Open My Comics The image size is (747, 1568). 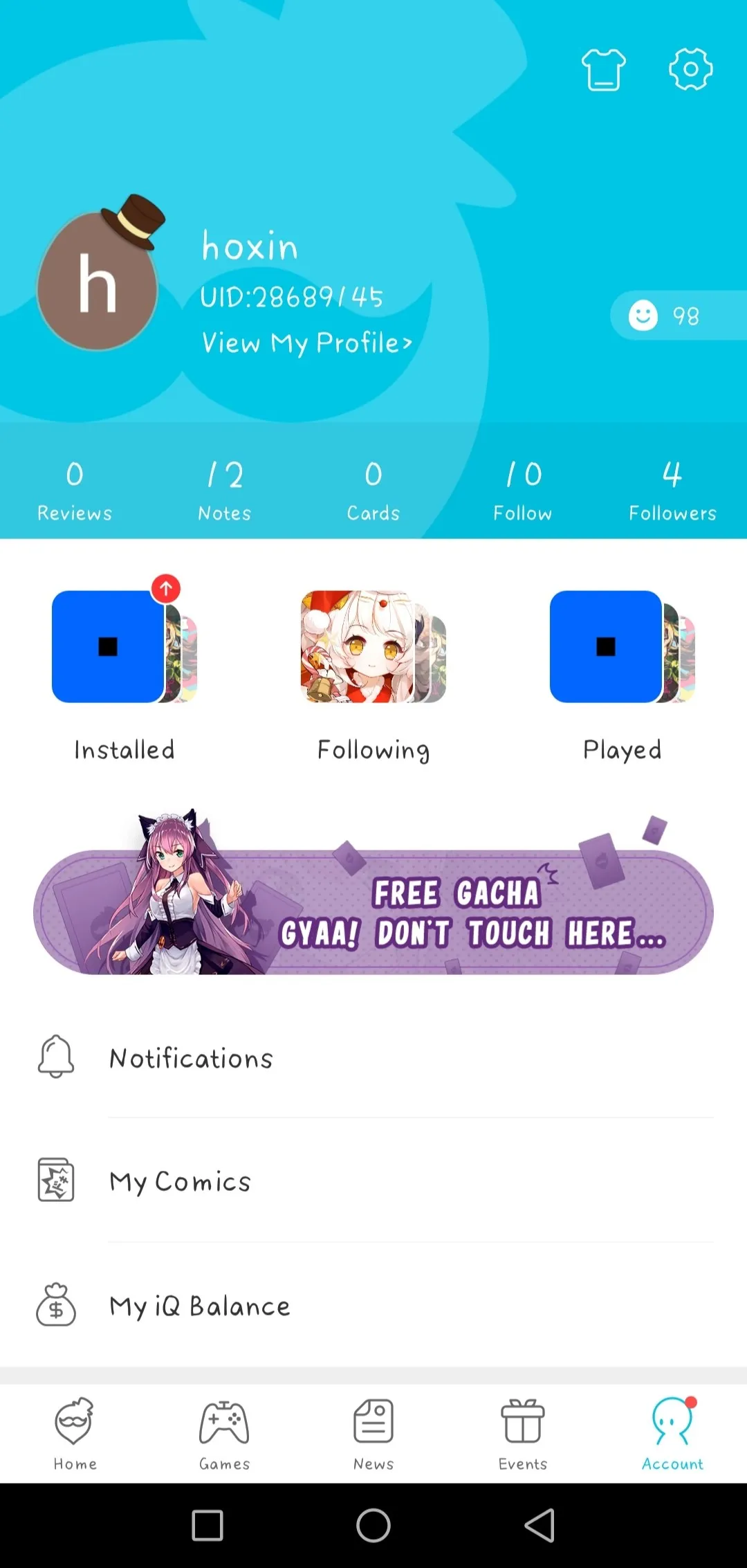[x=373, y=1181]
